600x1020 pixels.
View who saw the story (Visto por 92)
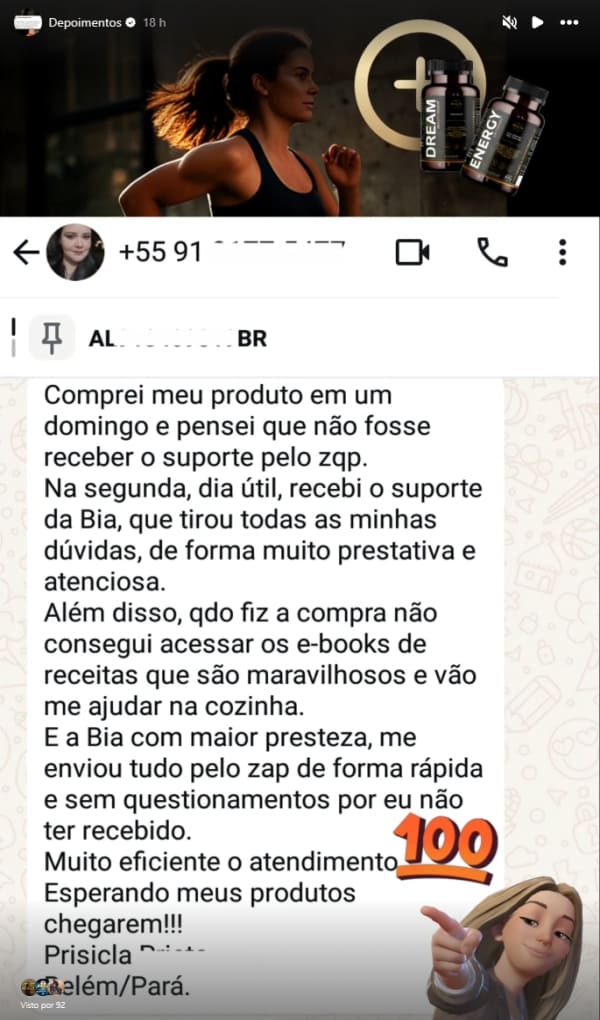pyautogui.click(x=42, y=993)
